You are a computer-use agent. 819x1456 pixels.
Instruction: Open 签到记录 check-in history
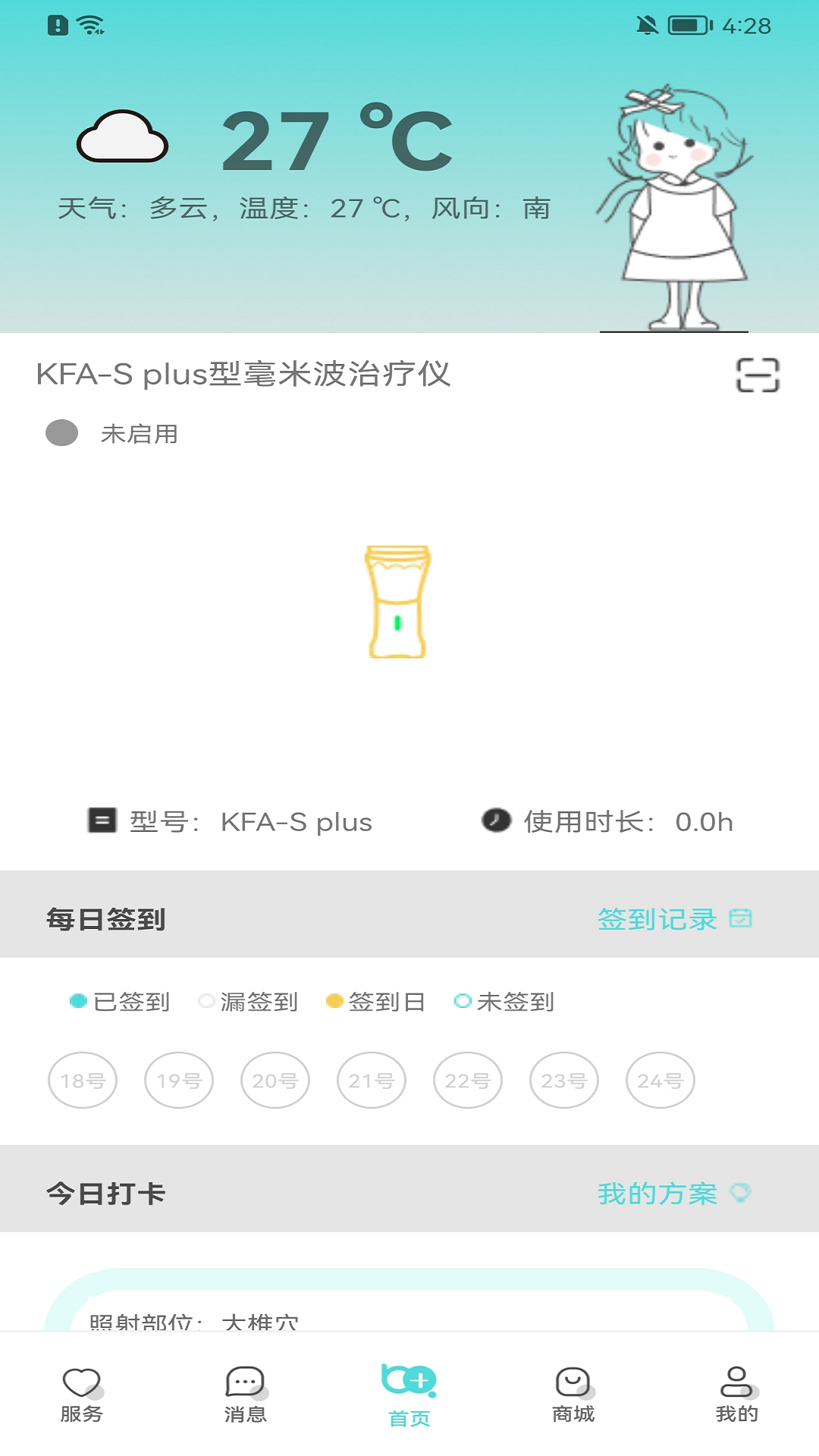(674, 919)
